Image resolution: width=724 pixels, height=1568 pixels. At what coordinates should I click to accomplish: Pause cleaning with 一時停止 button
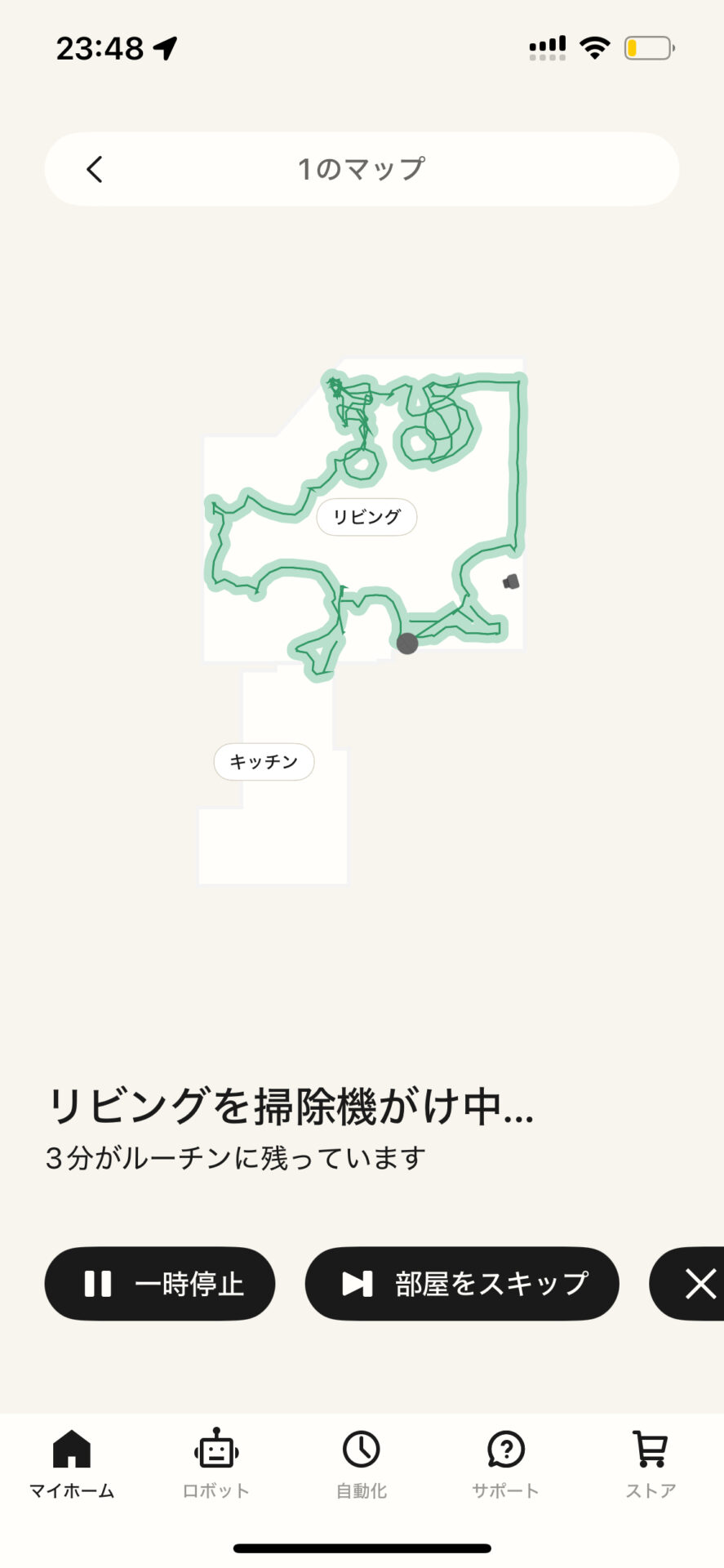click(160, 1283)
